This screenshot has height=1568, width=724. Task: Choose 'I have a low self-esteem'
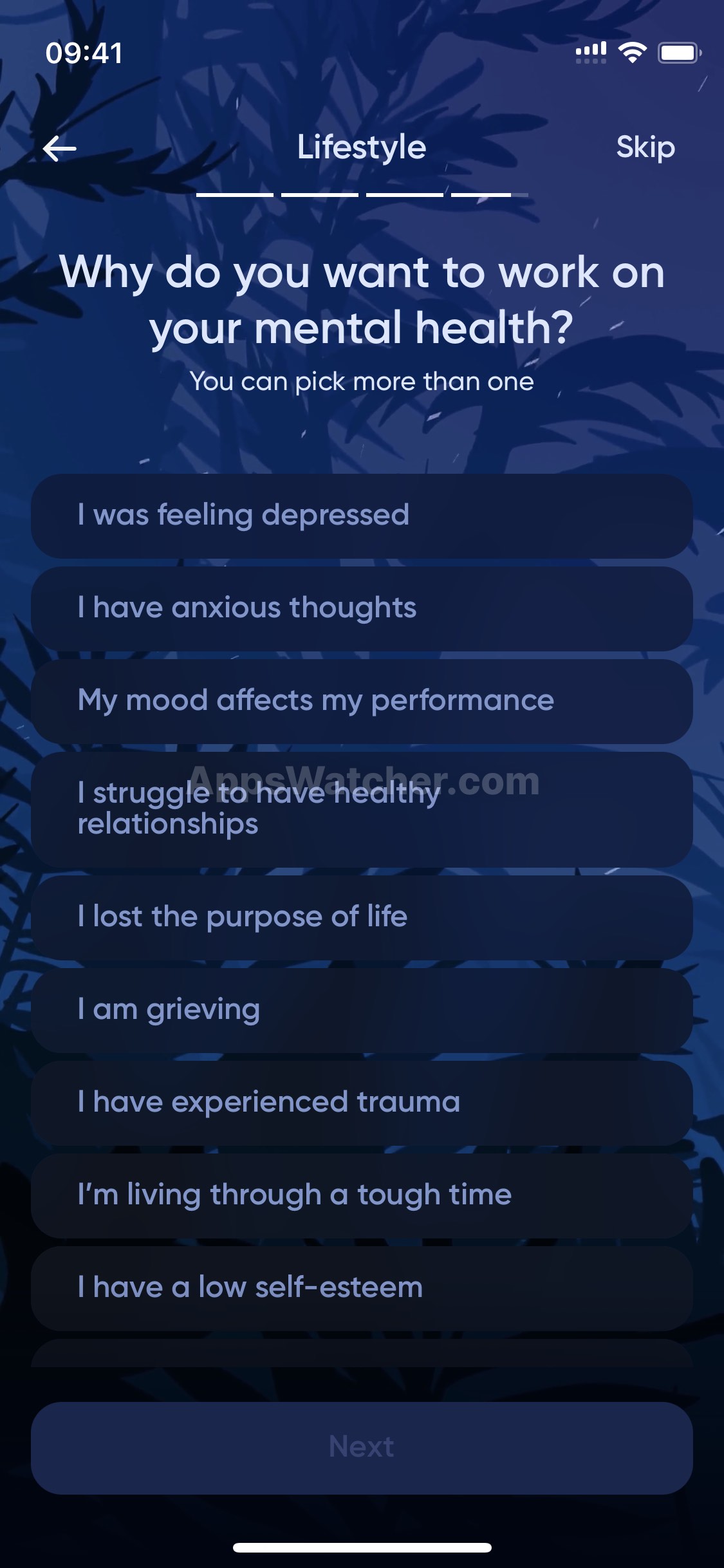tap(362, 1288)
